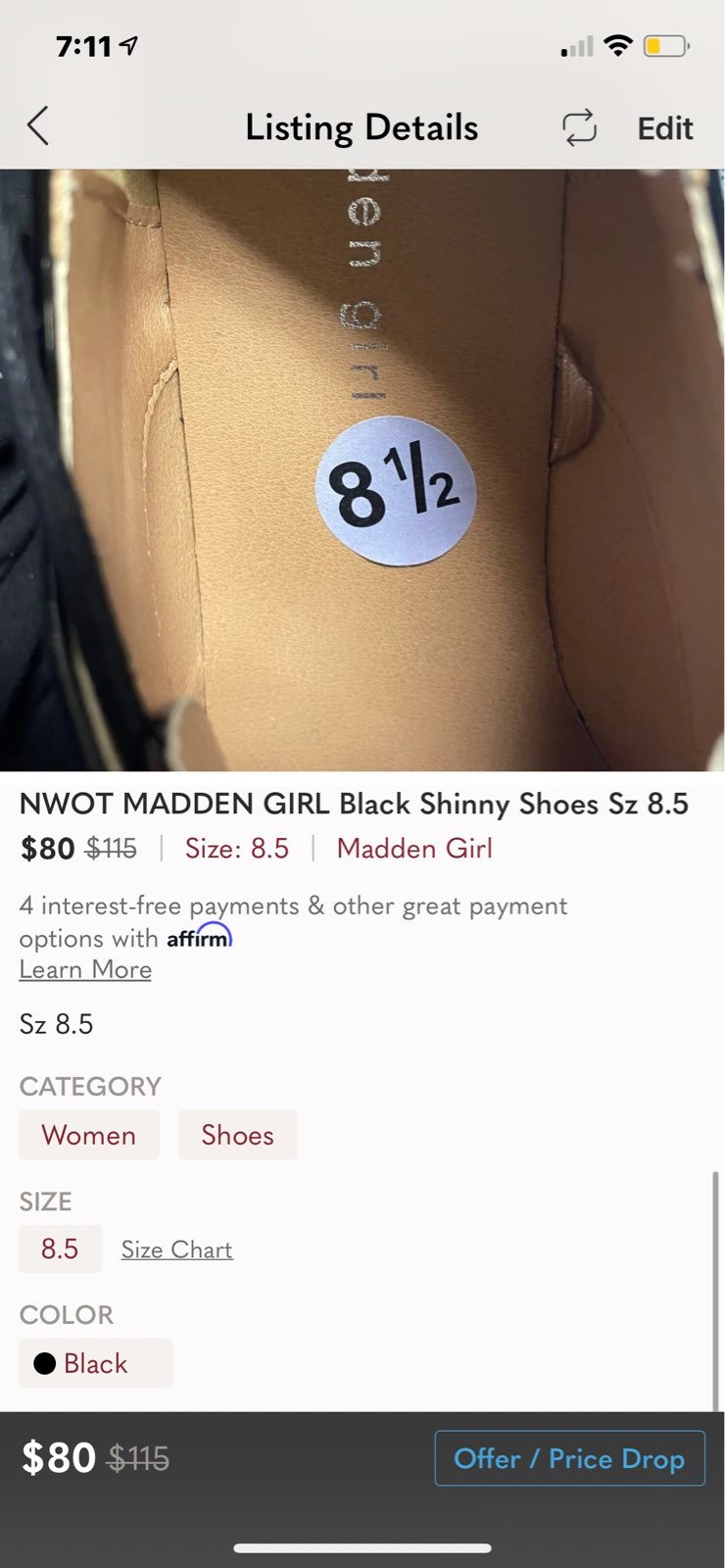Image resolution: width=725 pixels, height=1568 pixels.
Task: Open the shoe photo full screen
Action: coord(362,470)
